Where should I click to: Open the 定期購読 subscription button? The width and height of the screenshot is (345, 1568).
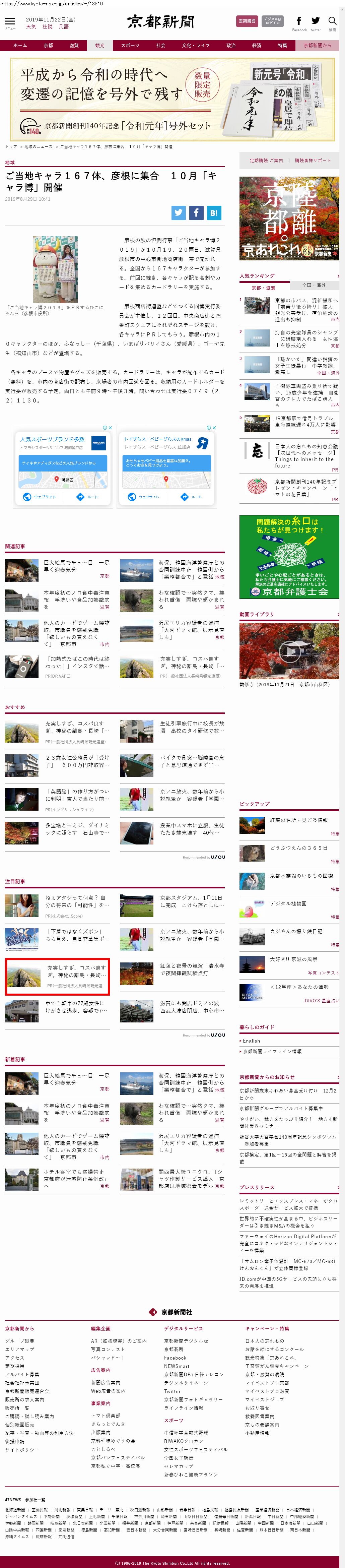point(247,21)
